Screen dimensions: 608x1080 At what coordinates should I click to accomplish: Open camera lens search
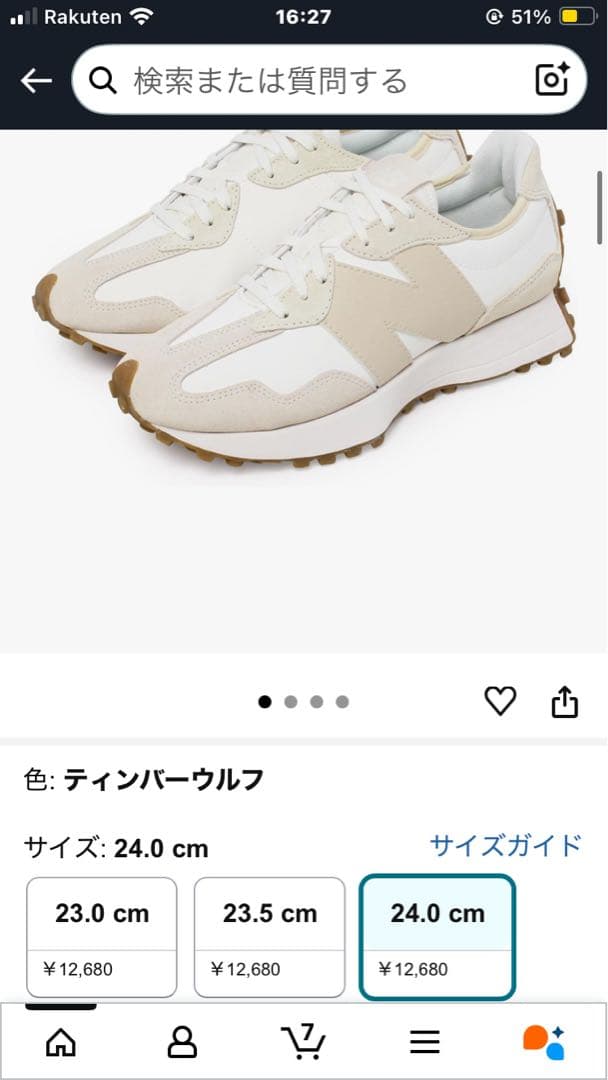552,80
